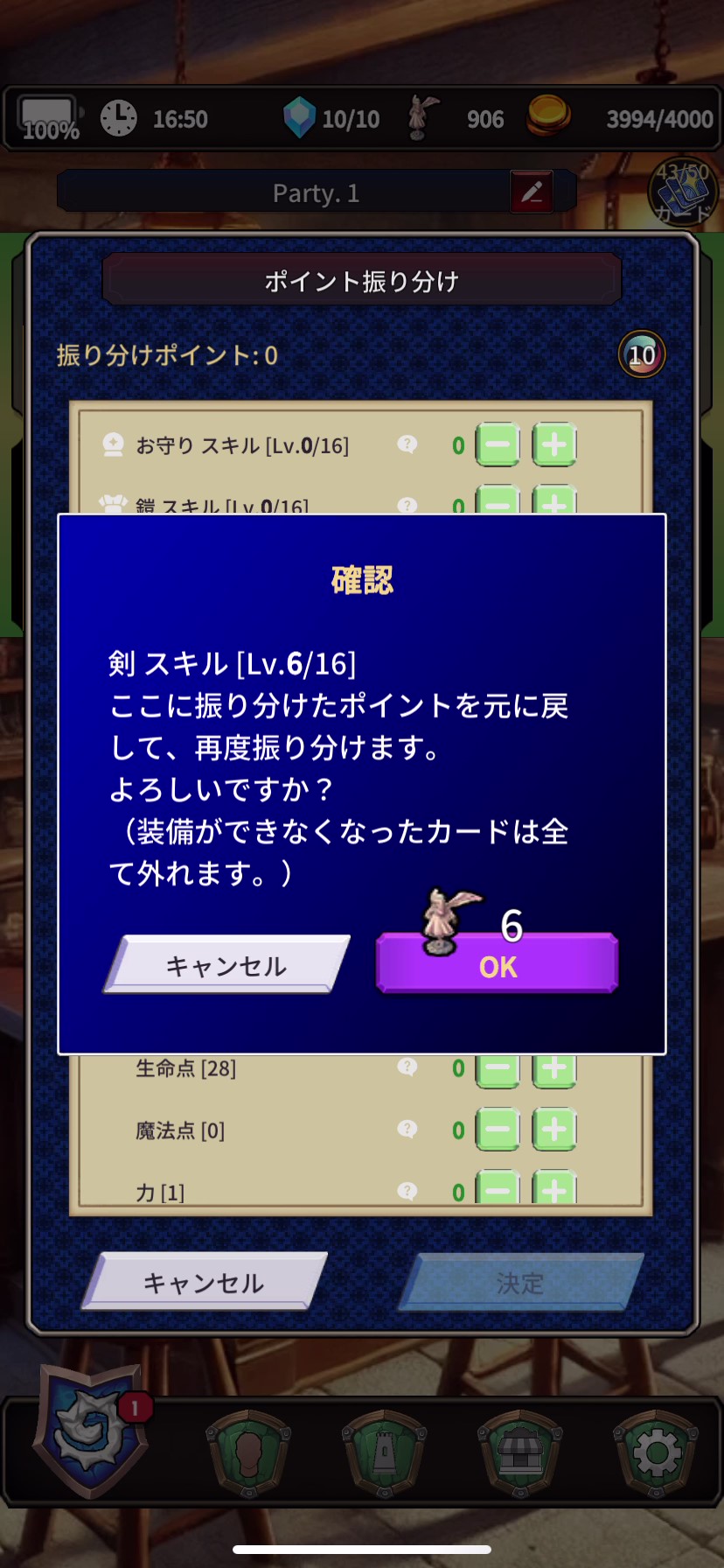
Task: Tap キャンセル in the 確認 dialog
Action: [226, 965]
